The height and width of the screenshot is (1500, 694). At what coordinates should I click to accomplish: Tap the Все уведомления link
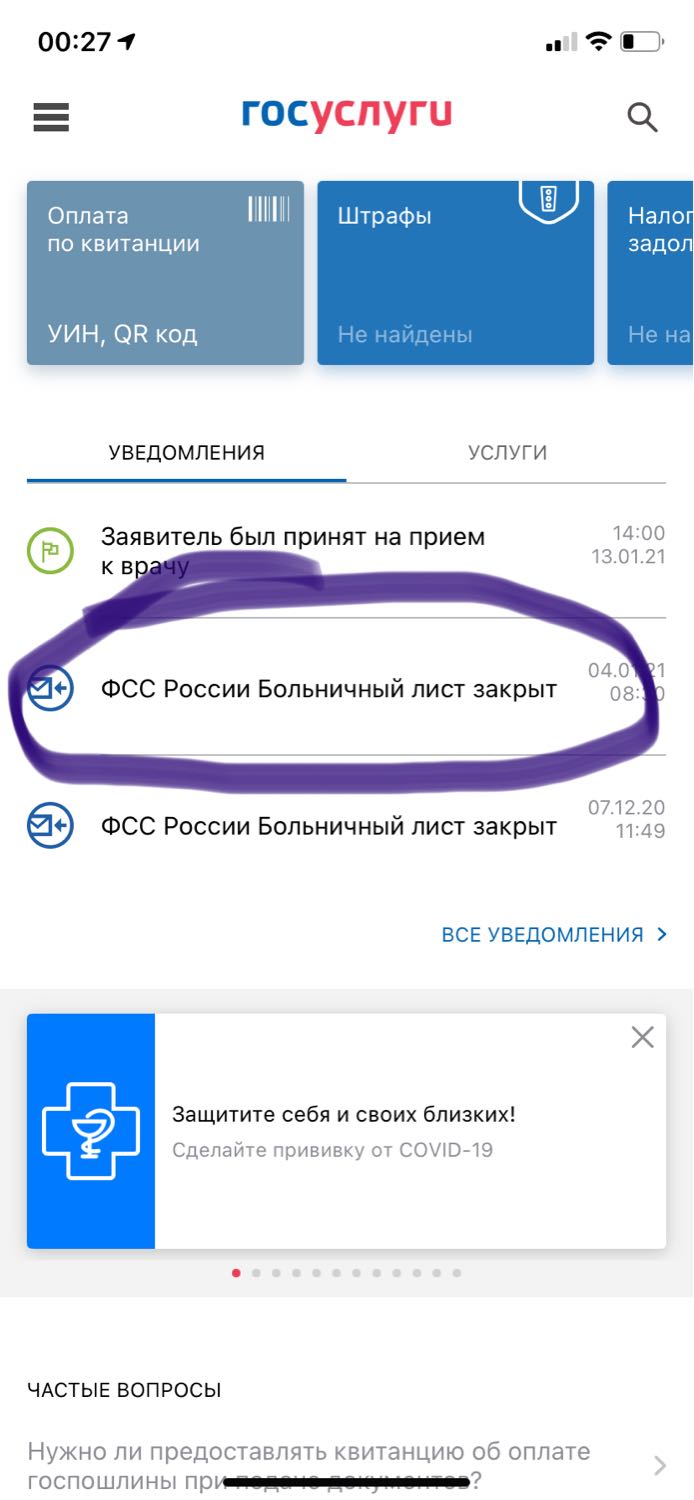554,935
